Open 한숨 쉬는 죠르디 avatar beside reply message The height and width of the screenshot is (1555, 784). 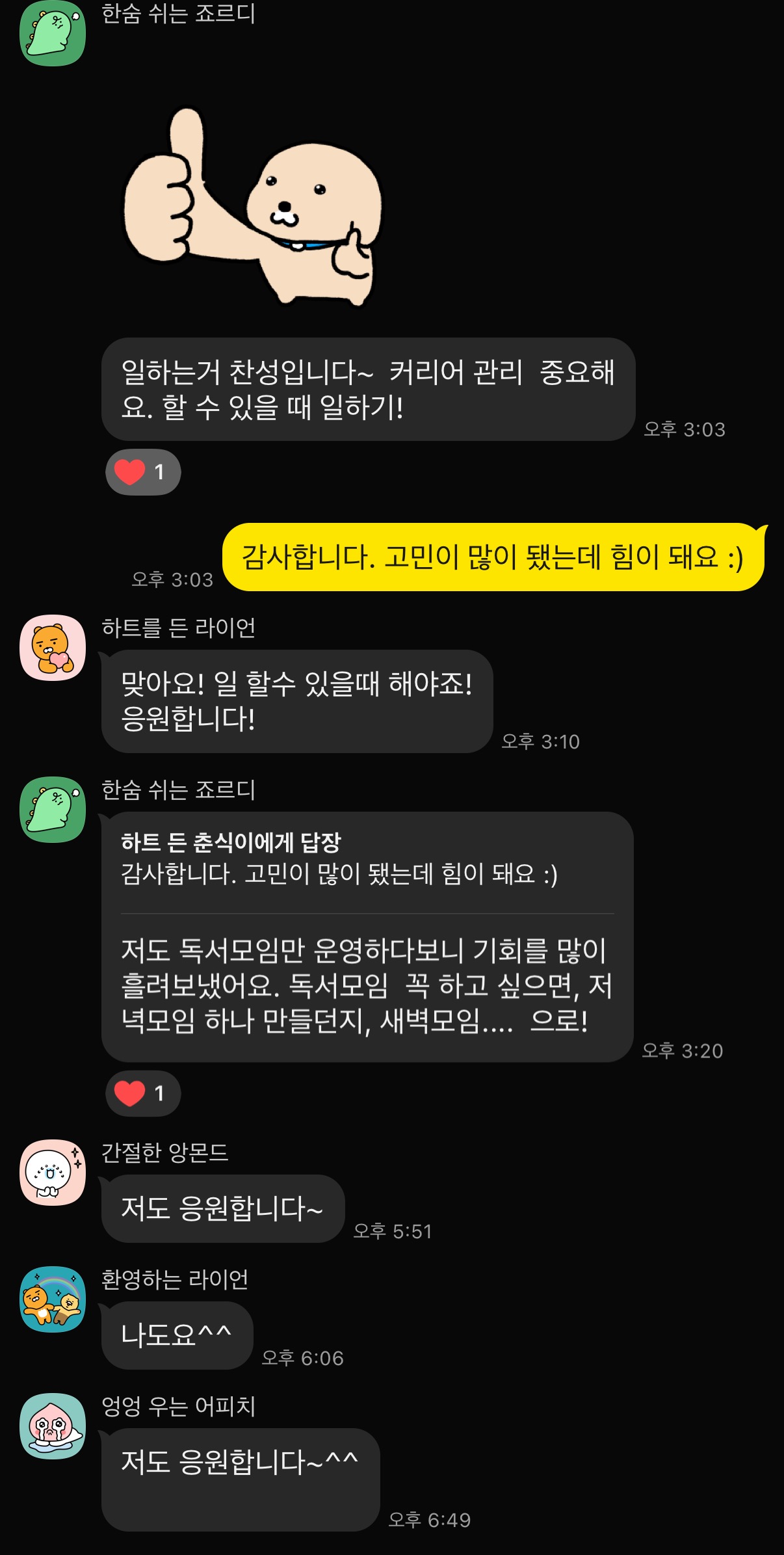[53, 810]
